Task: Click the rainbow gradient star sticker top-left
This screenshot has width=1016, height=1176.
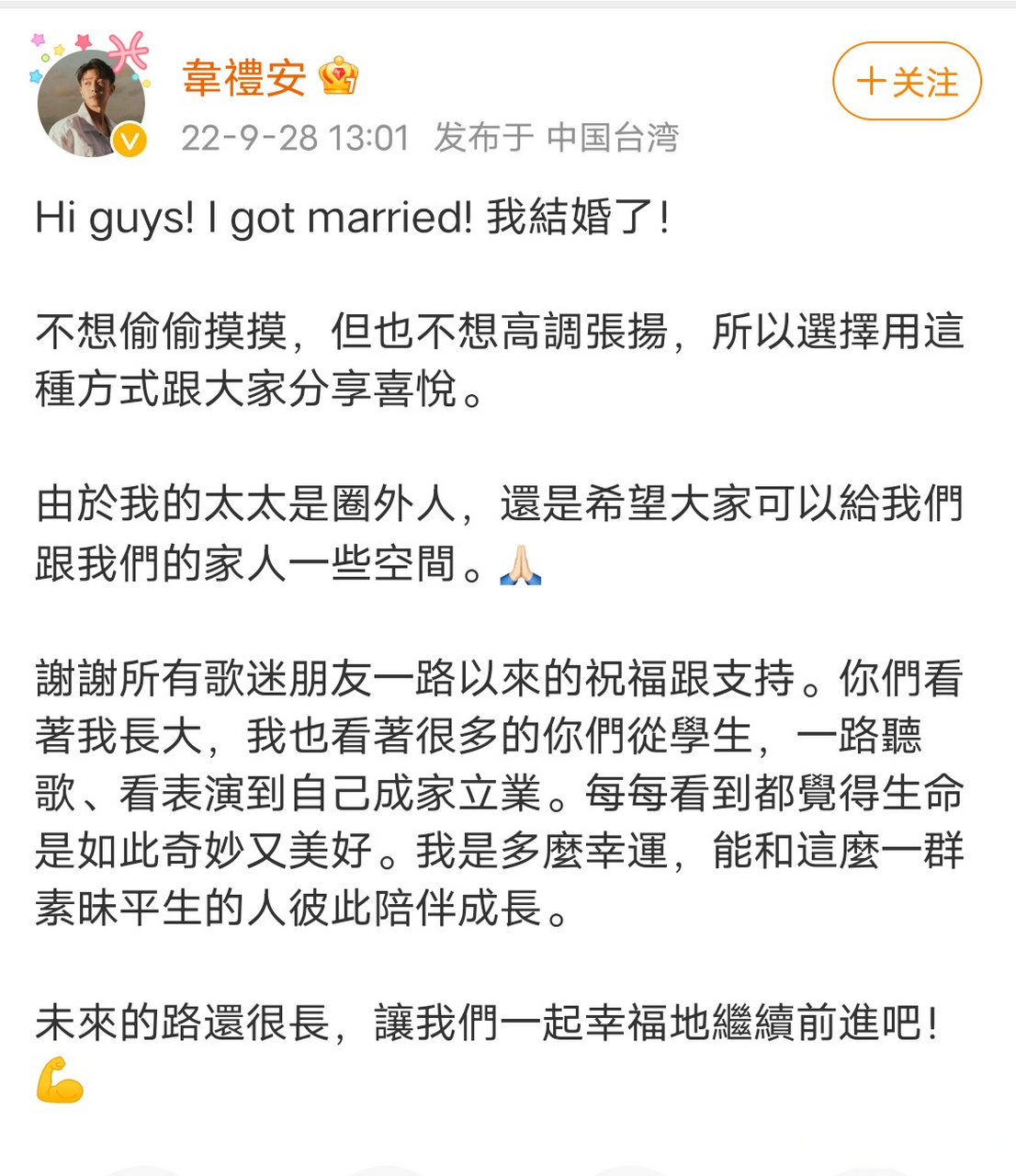Action: click(38, 40)
